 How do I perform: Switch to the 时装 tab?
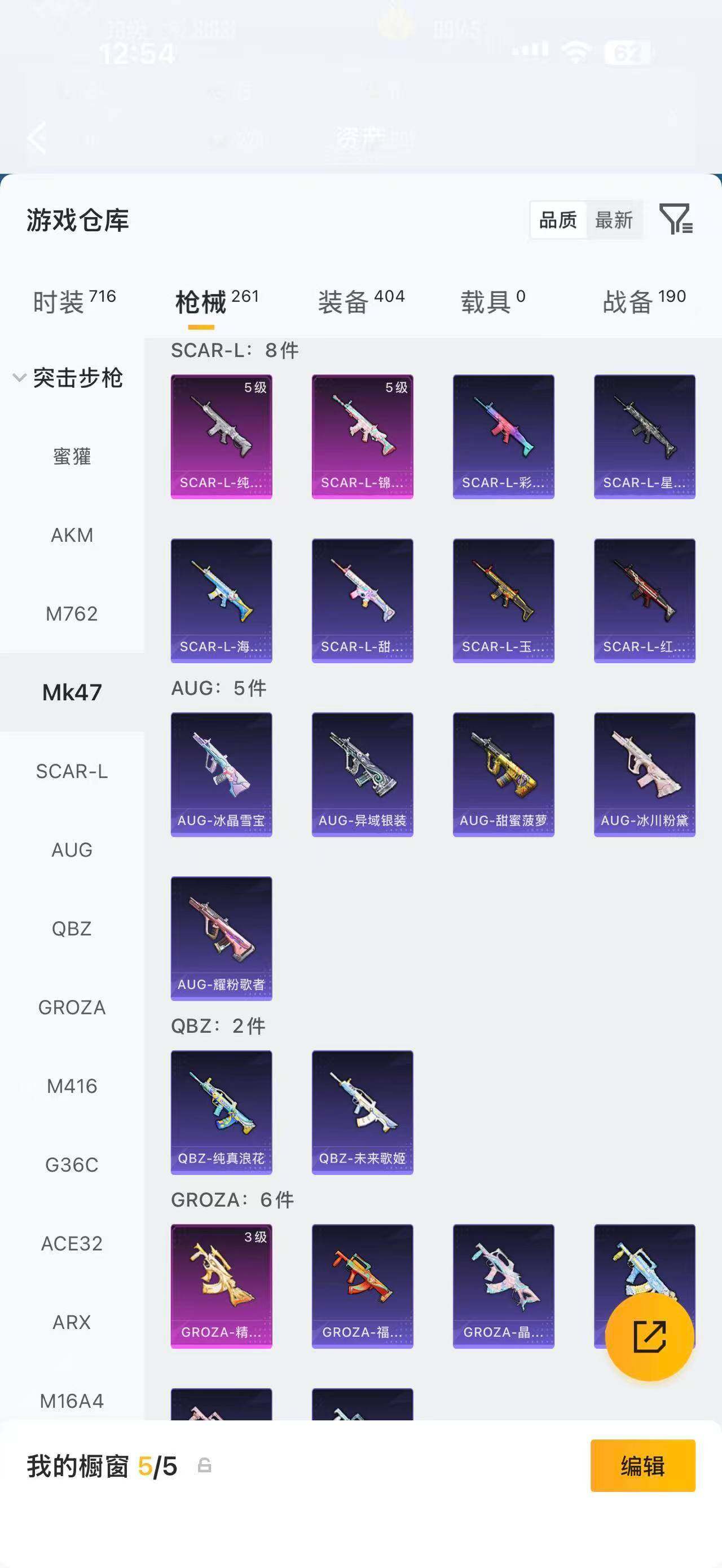tap(74, 301)
